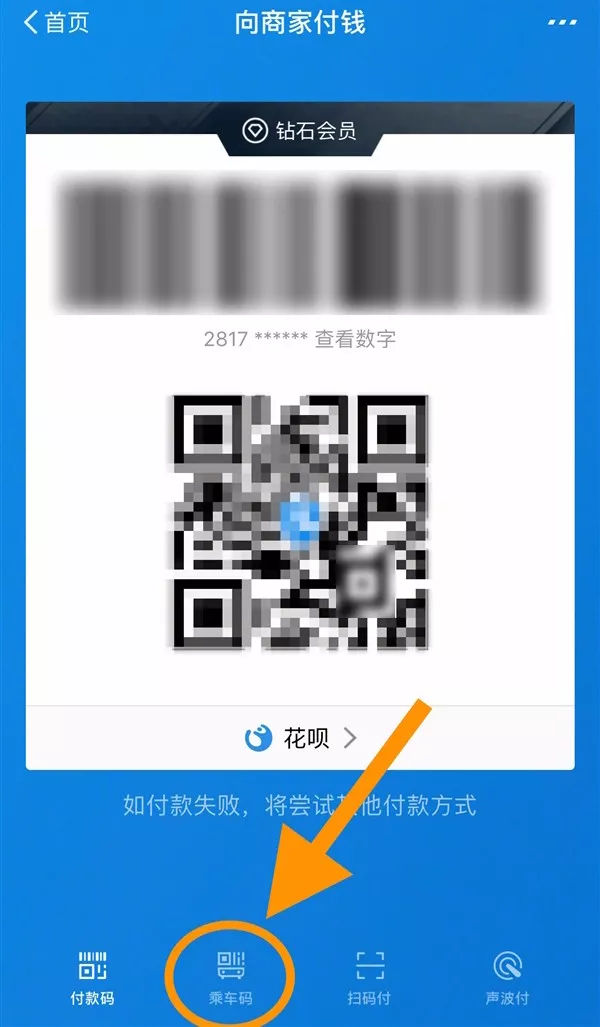Change payment method 花呗
This screenshot has width=600, height=1027.
tap(300, 738)
